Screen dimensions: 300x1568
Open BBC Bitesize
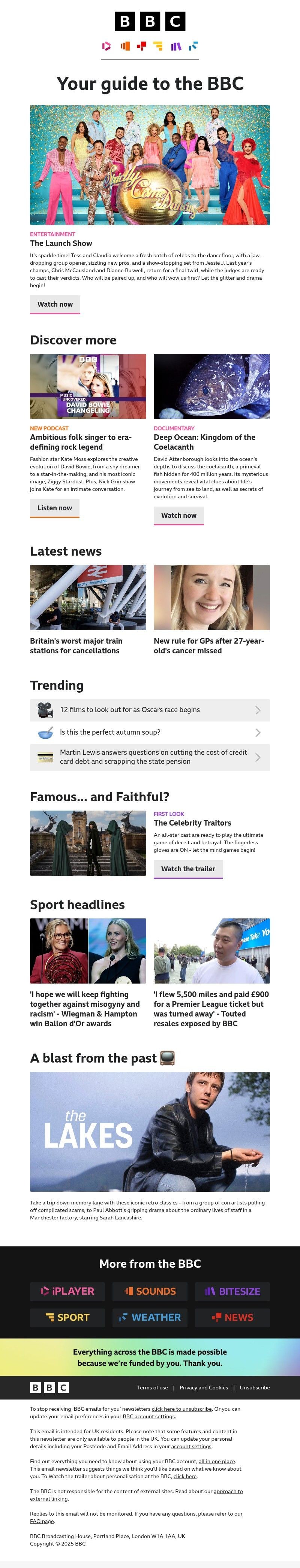[x=232, y=1291]
